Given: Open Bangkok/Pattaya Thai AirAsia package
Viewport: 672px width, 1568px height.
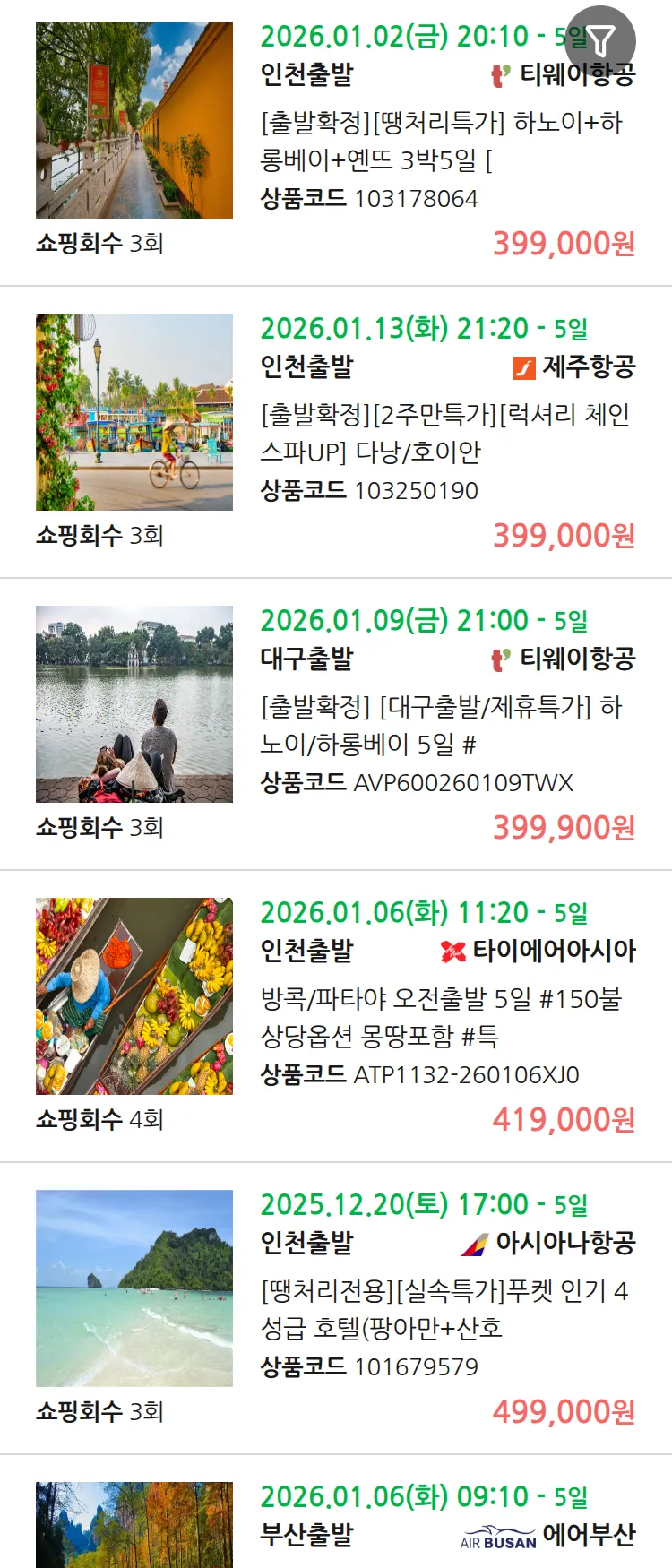Looking at the screenshot, I should [x=441, y=1017].
